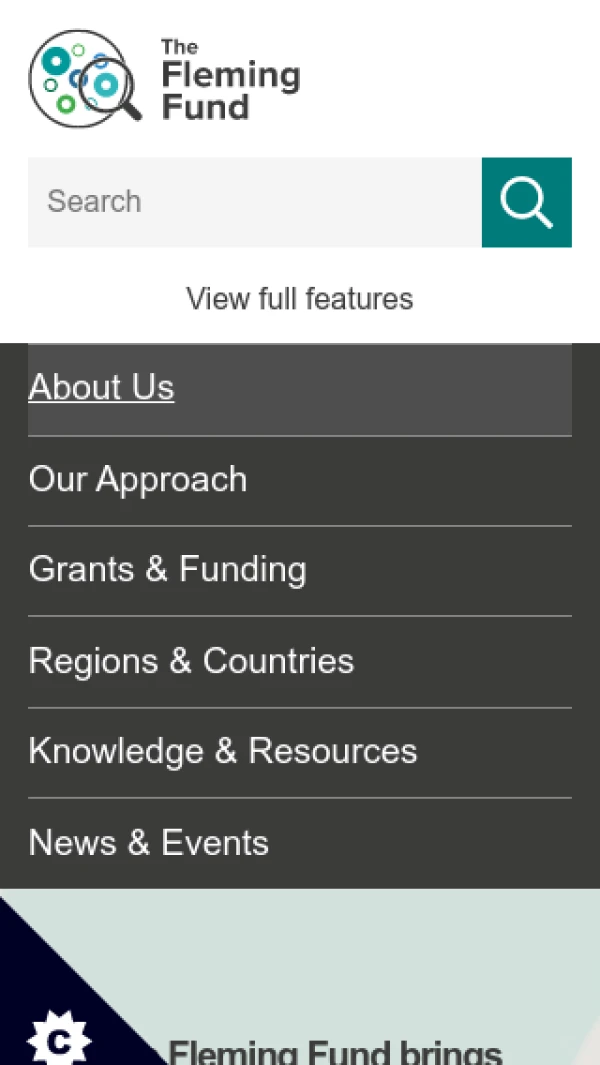Viewport: 600px width, 1065px height.
Task: Open the News & Events page
Action: pyautogui.click(x=149, y=843)
